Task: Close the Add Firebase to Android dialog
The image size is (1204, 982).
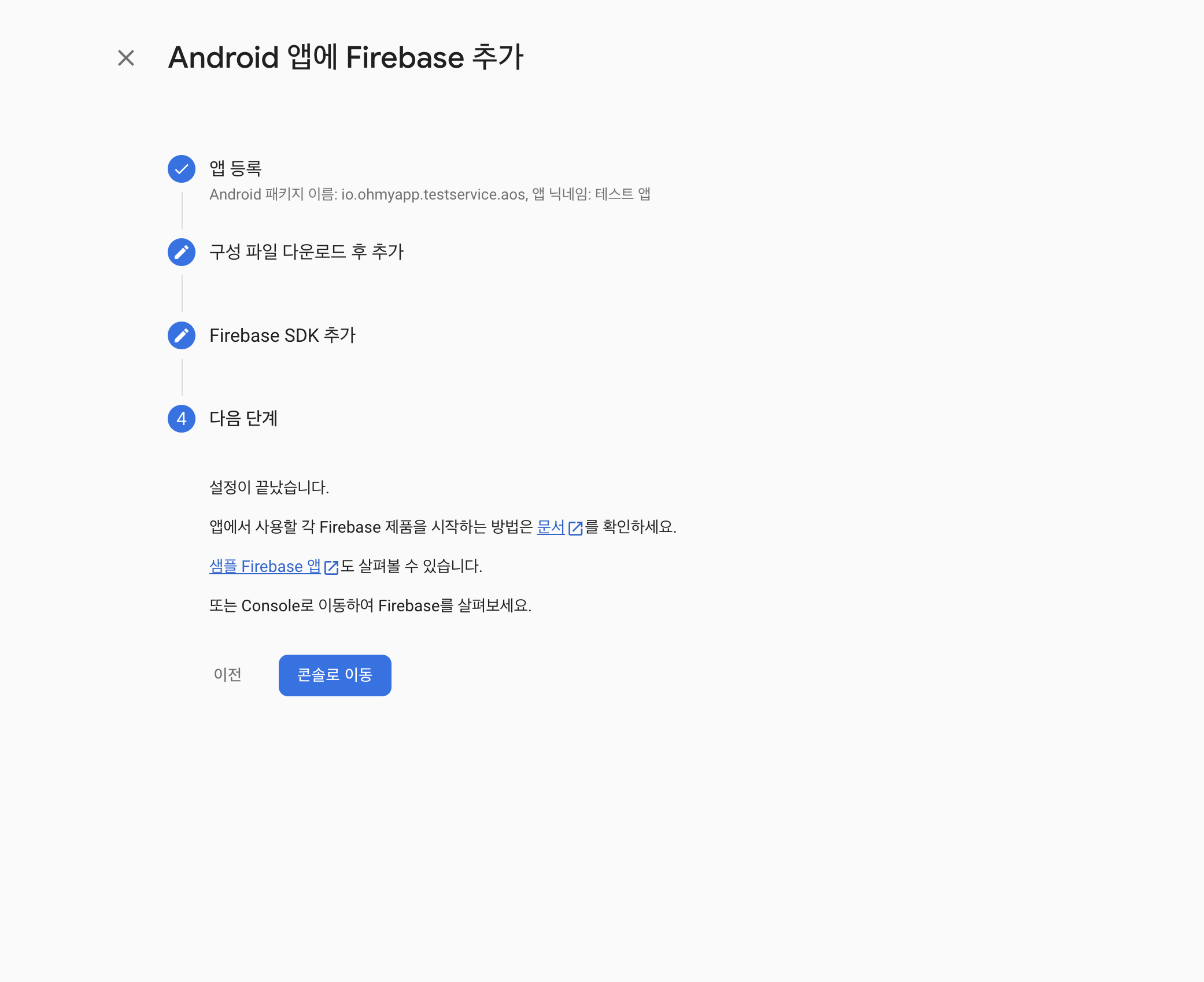Action: (126, 58)
